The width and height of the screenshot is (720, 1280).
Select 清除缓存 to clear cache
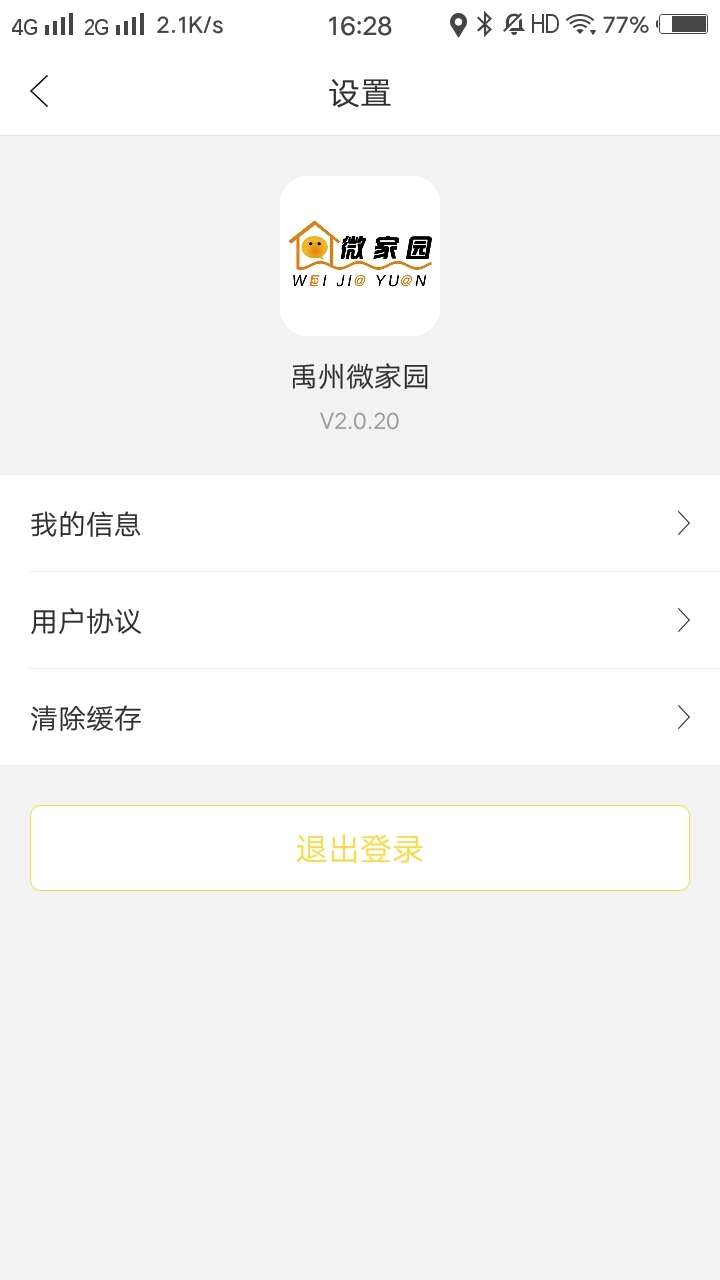(87, 718)
